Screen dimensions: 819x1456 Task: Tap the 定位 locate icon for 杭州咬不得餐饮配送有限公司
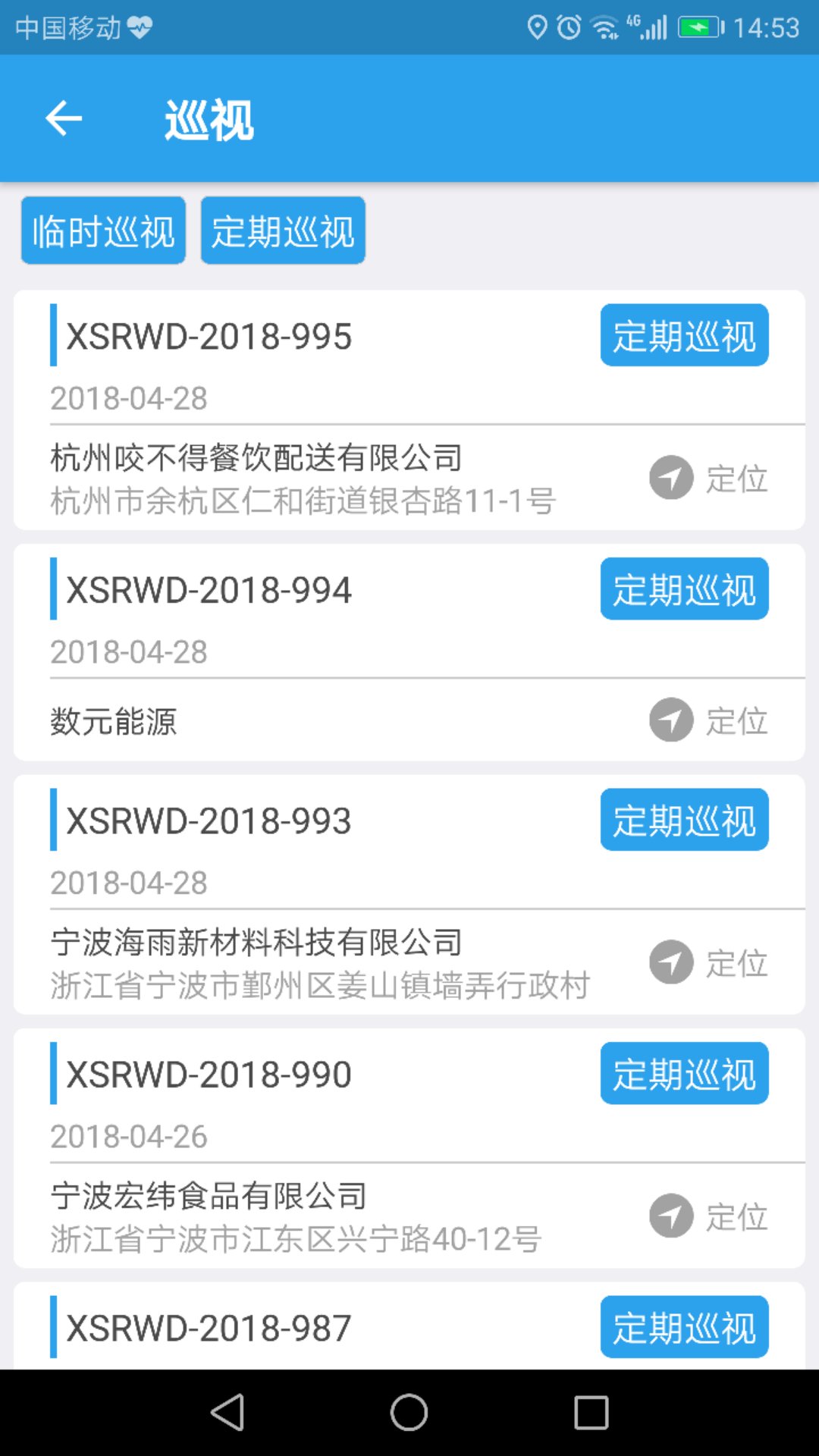(670, 479)
